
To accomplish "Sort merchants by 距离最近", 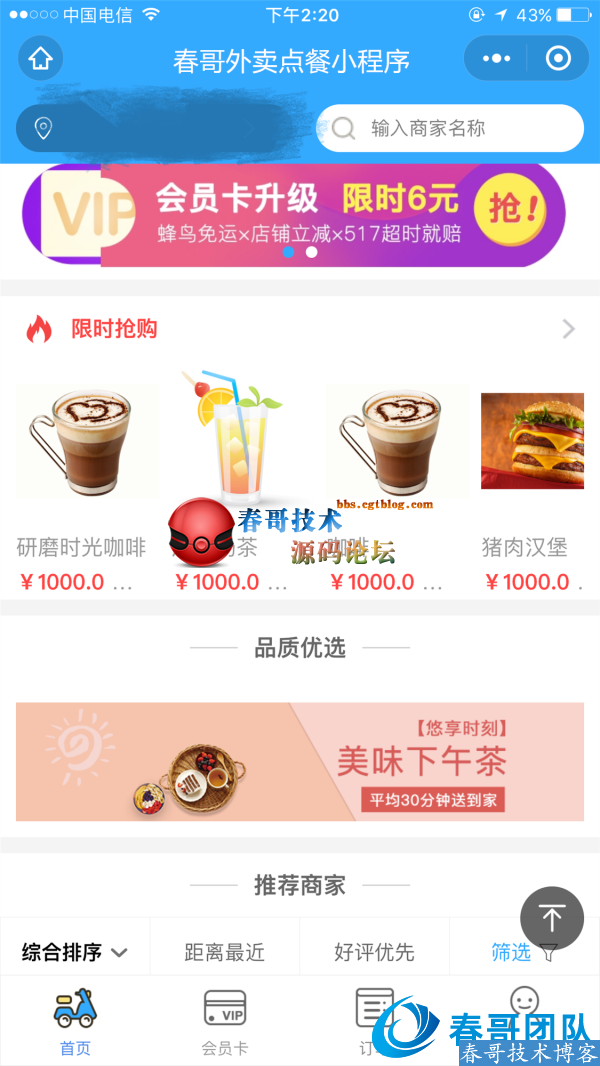I will 225,952.
